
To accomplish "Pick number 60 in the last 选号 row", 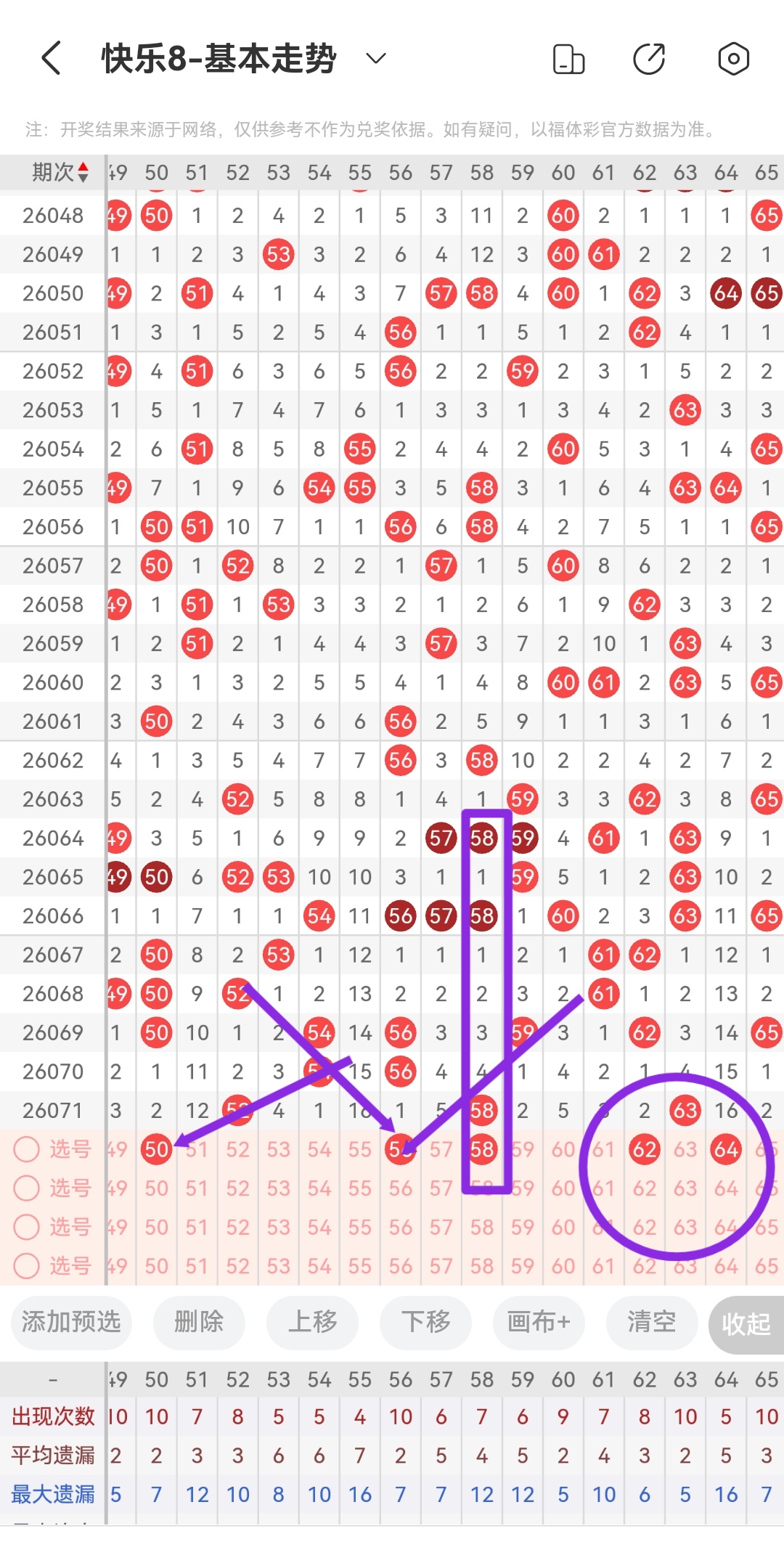I will pyautogui.click(x=563, y=1266).
